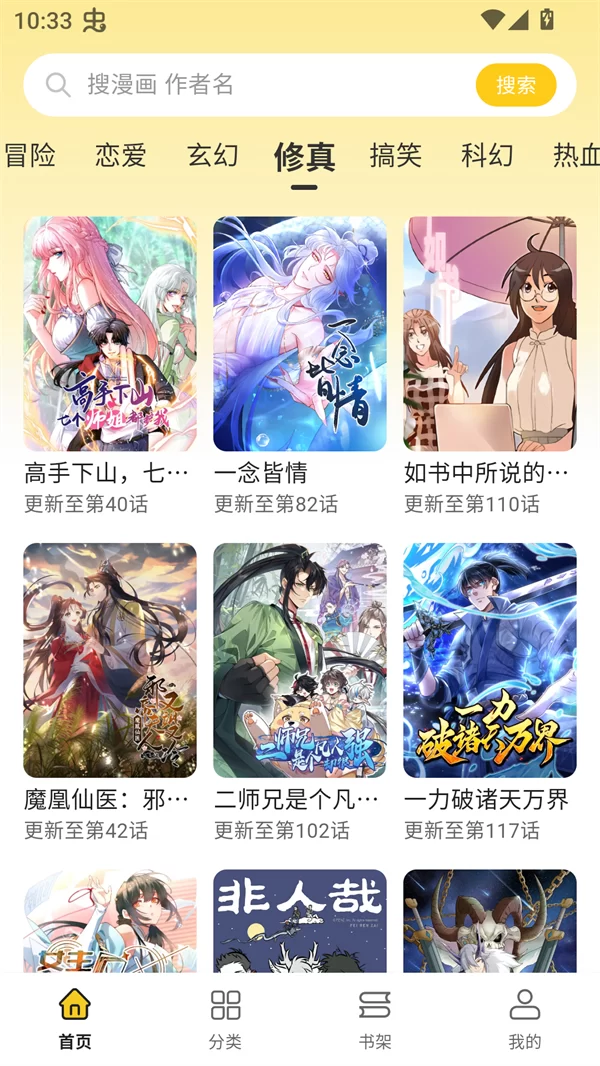Open the comic 如书中所说的
The width and height of the screenshot is (600, 1066).
(490, 335)
